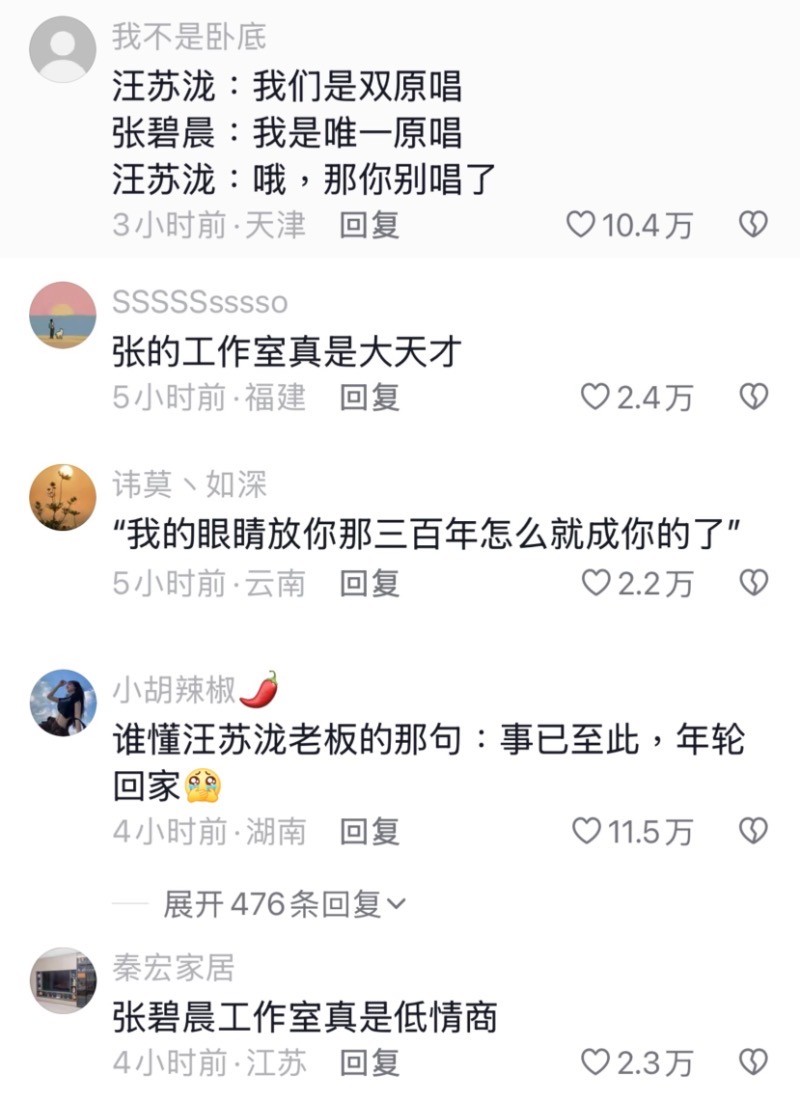Like 小胡辣椒's comment
The image size is (800, 1102).
pyautogui.click(x=586, y=831)
